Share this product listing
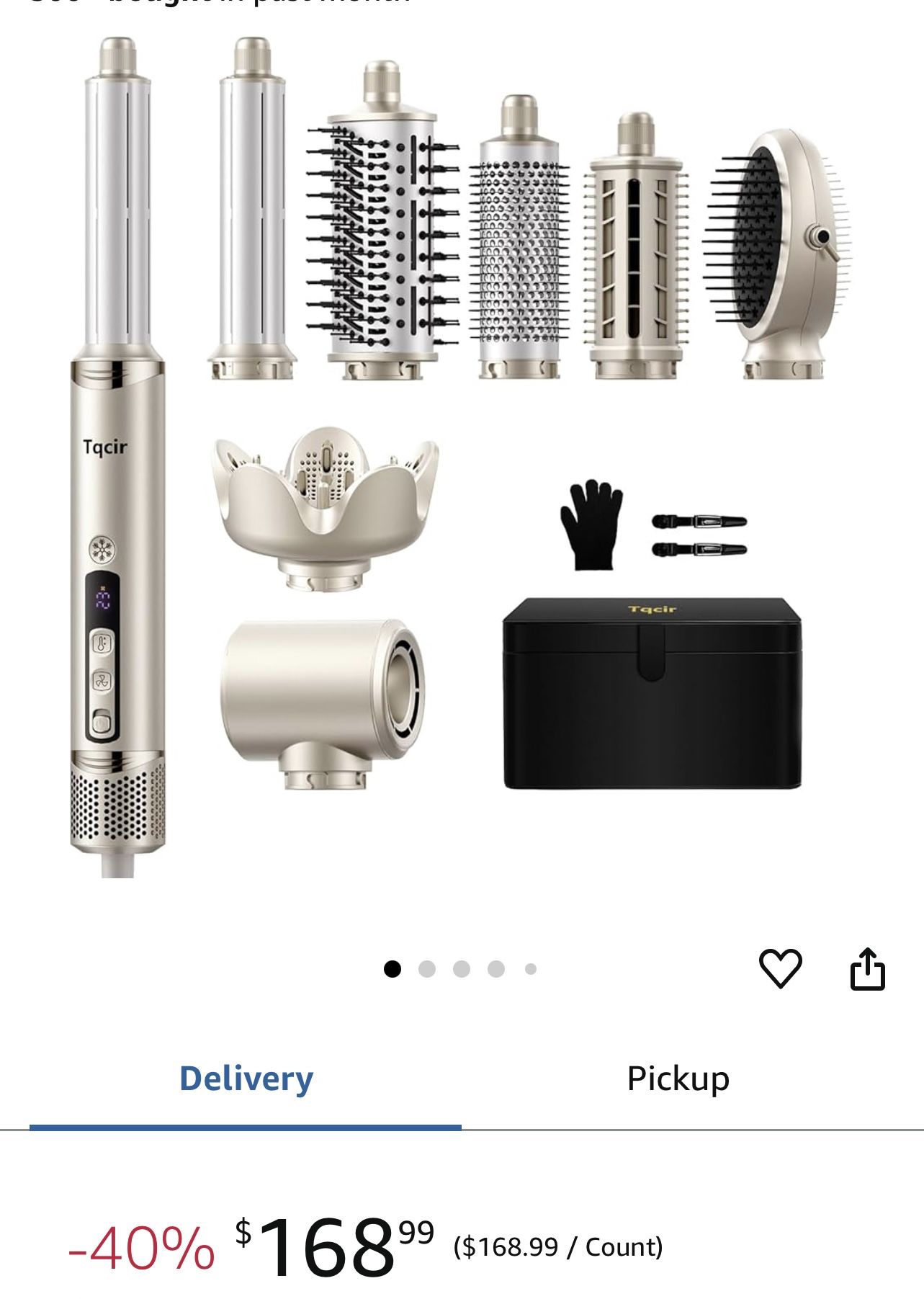The height and width of the screenshot is (1299, 924). 867,969
